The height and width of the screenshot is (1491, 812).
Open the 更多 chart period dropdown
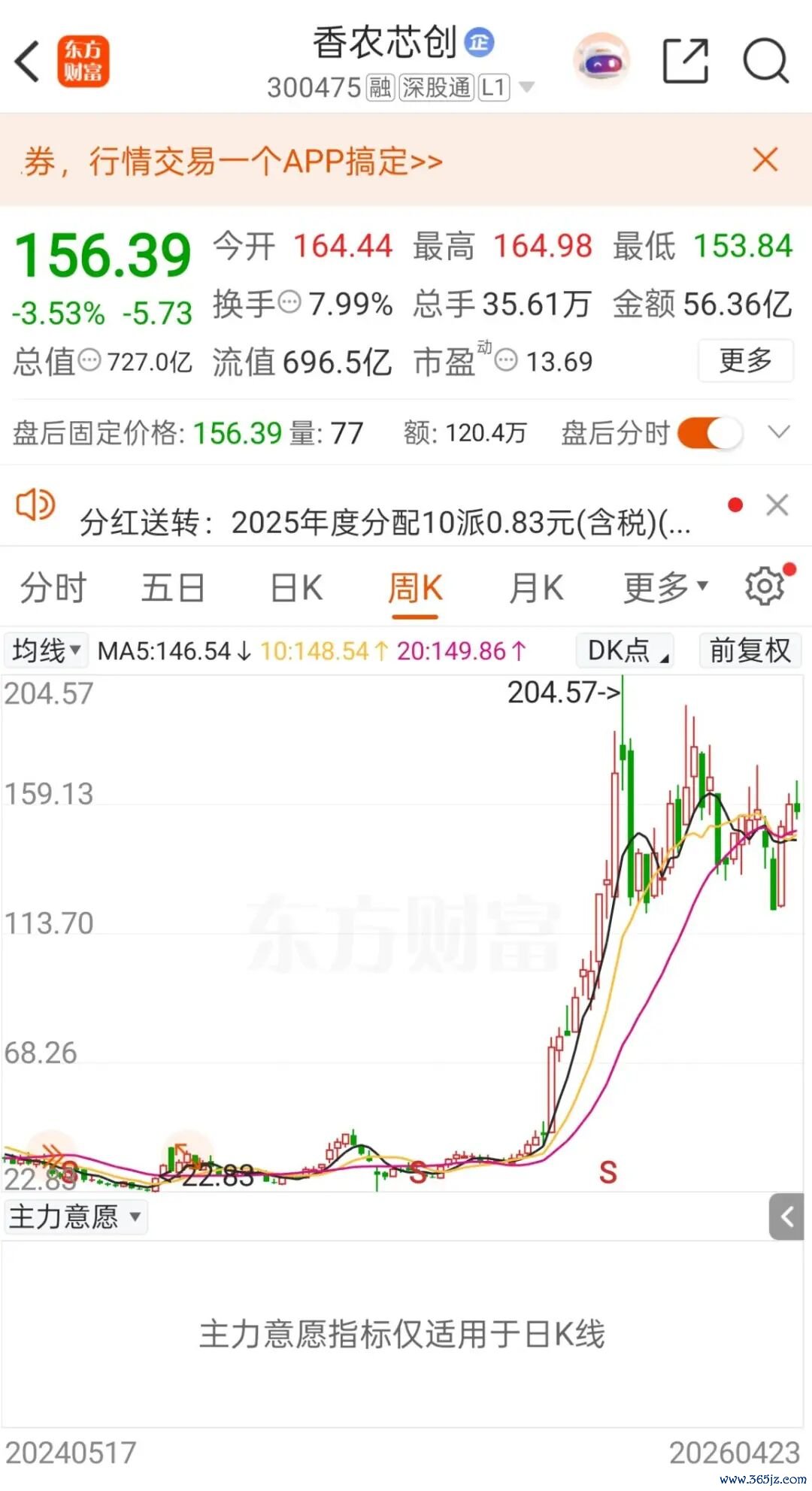pos(665,587)
